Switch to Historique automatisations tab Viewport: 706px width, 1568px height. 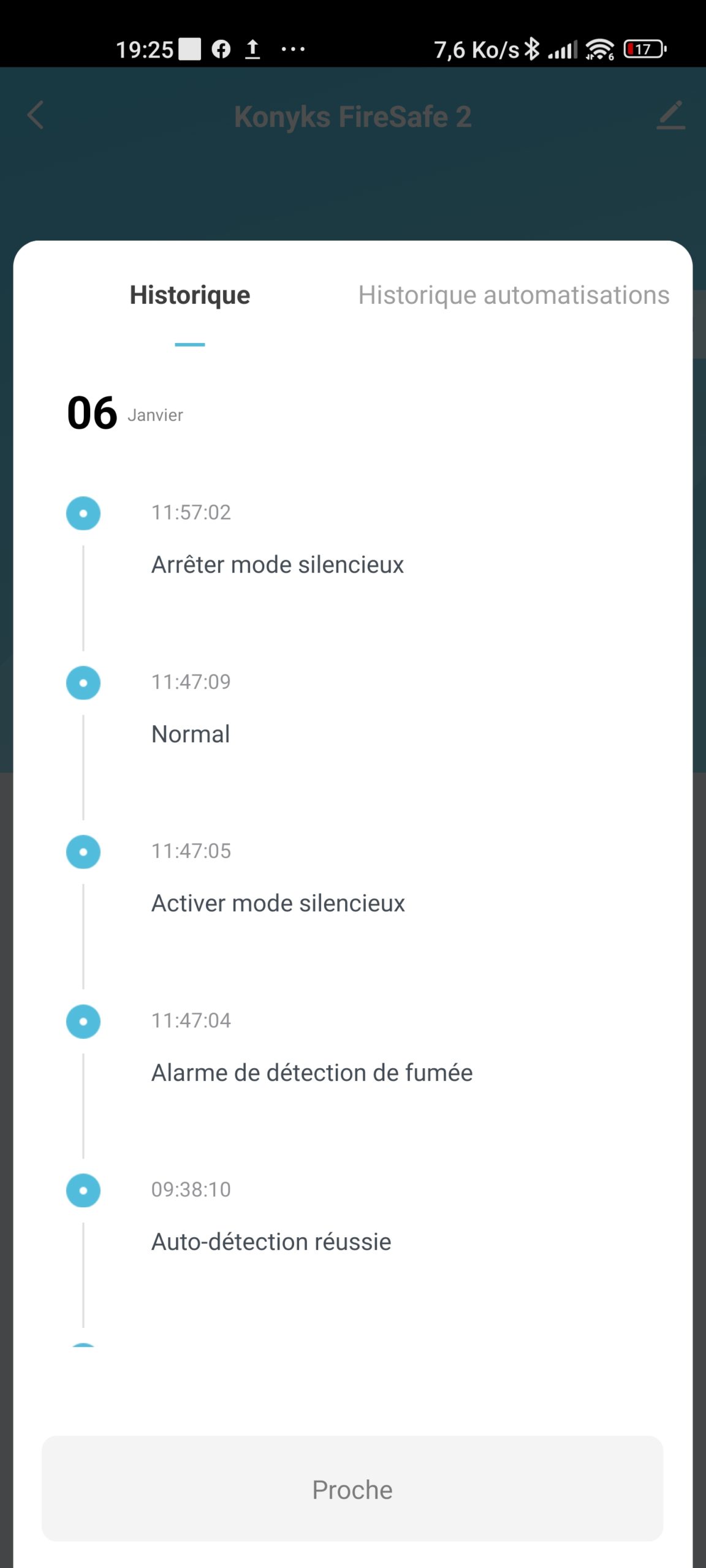click(x=514, y=295)
